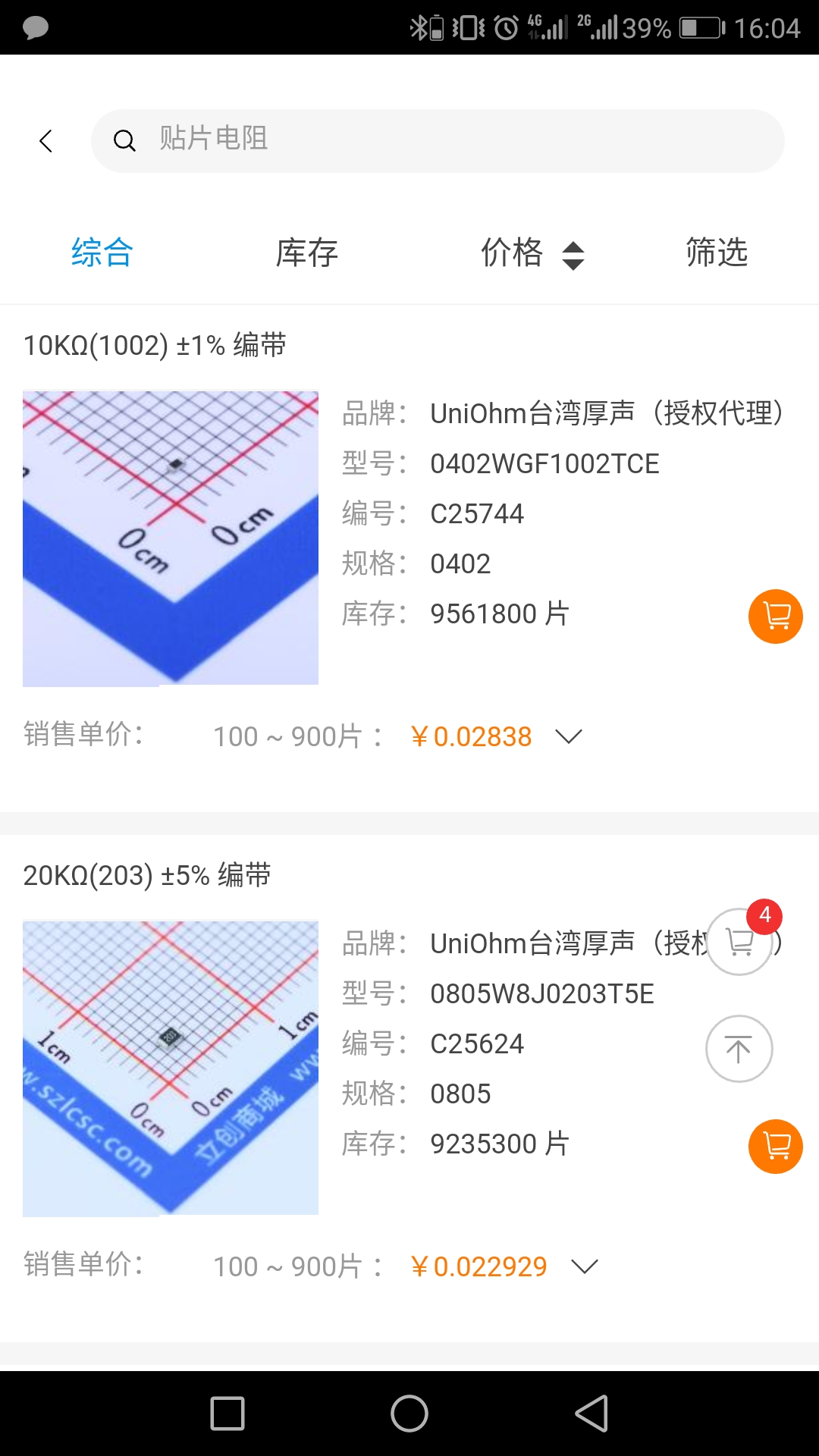Switch to the 价格 tab
819x1456 pixels.
(513, 253)
